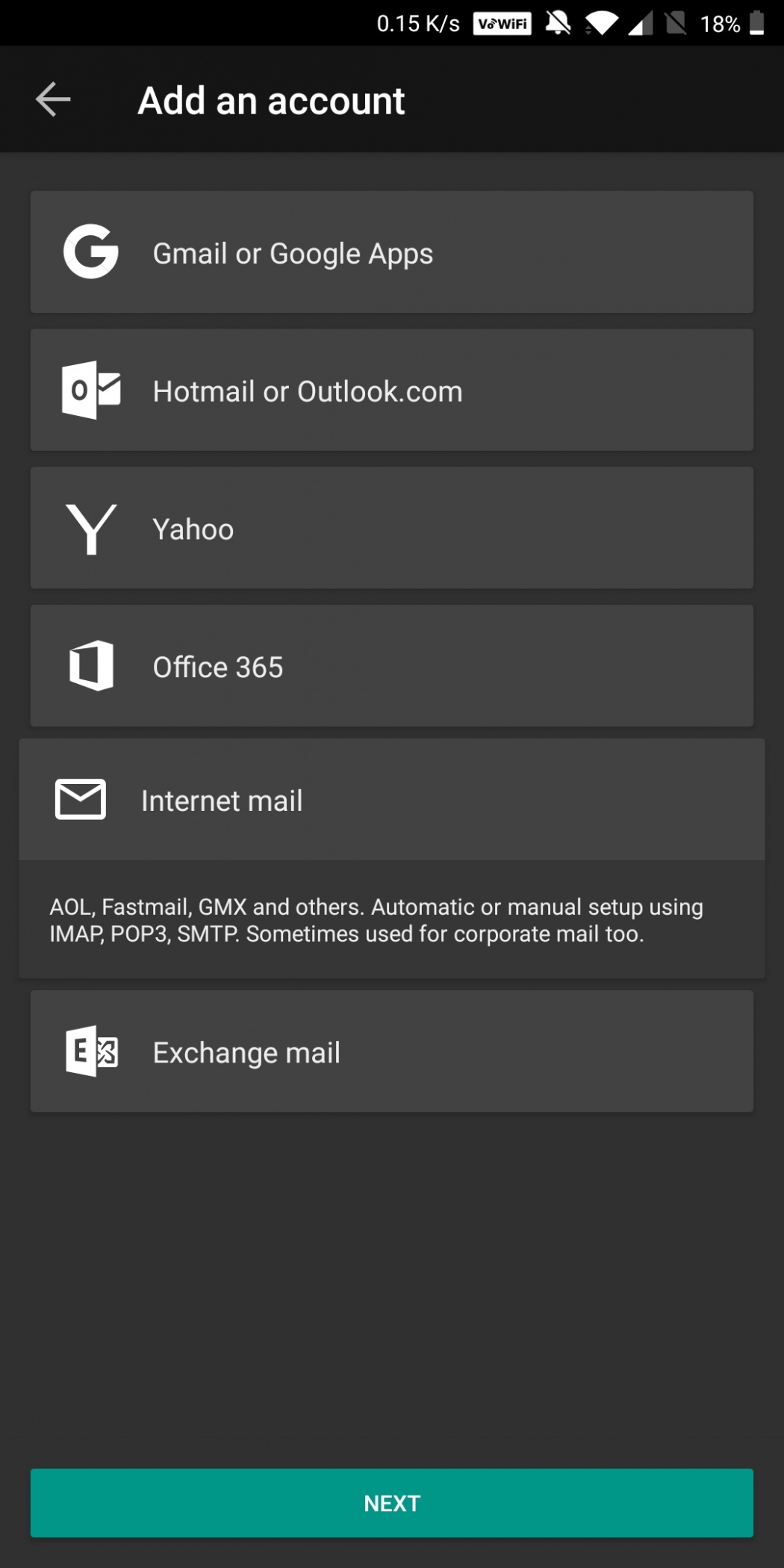Select Gmail or Google Apps account type
Screen dimensions: 784x1568
coord(391,252)
